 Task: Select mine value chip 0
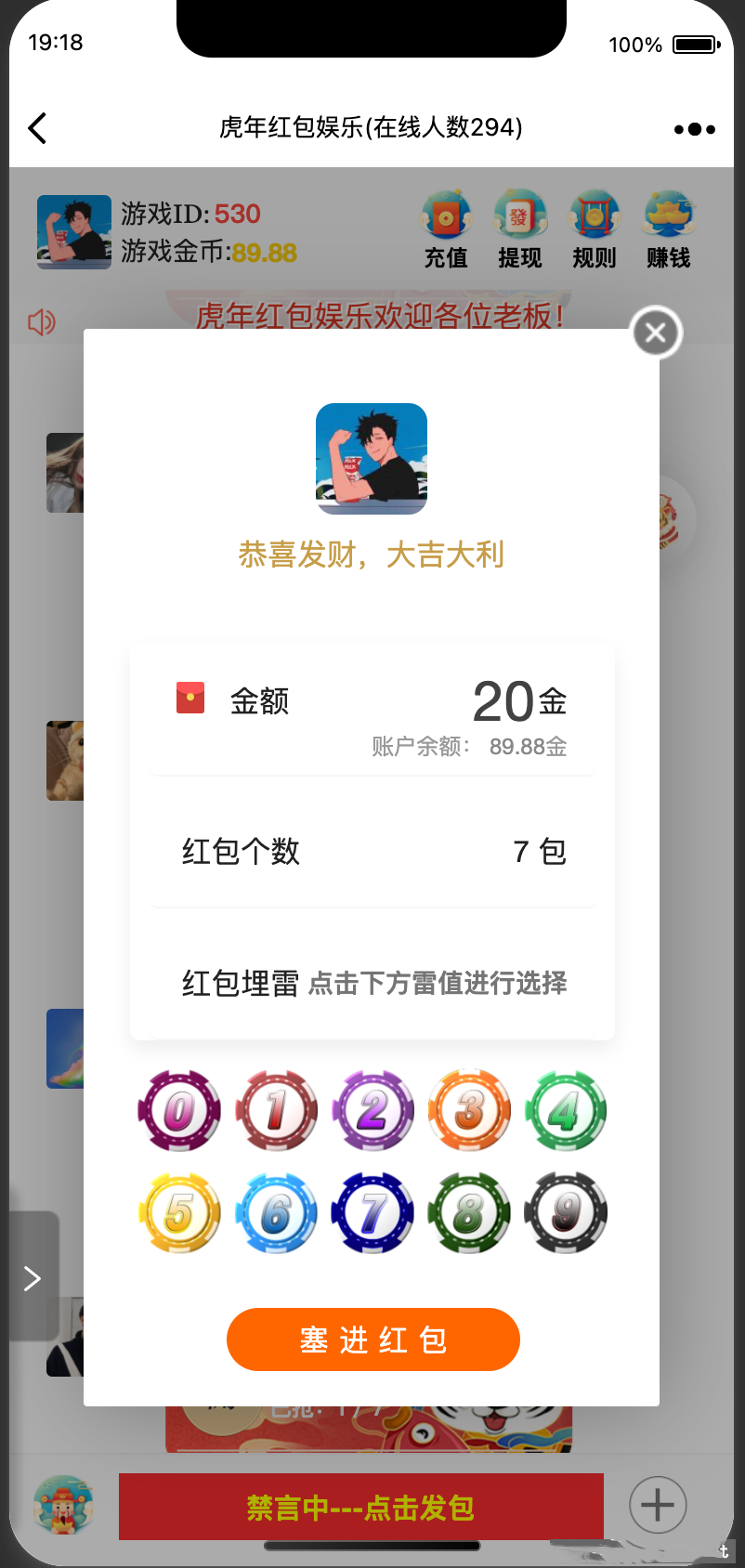coord(178,1110)
